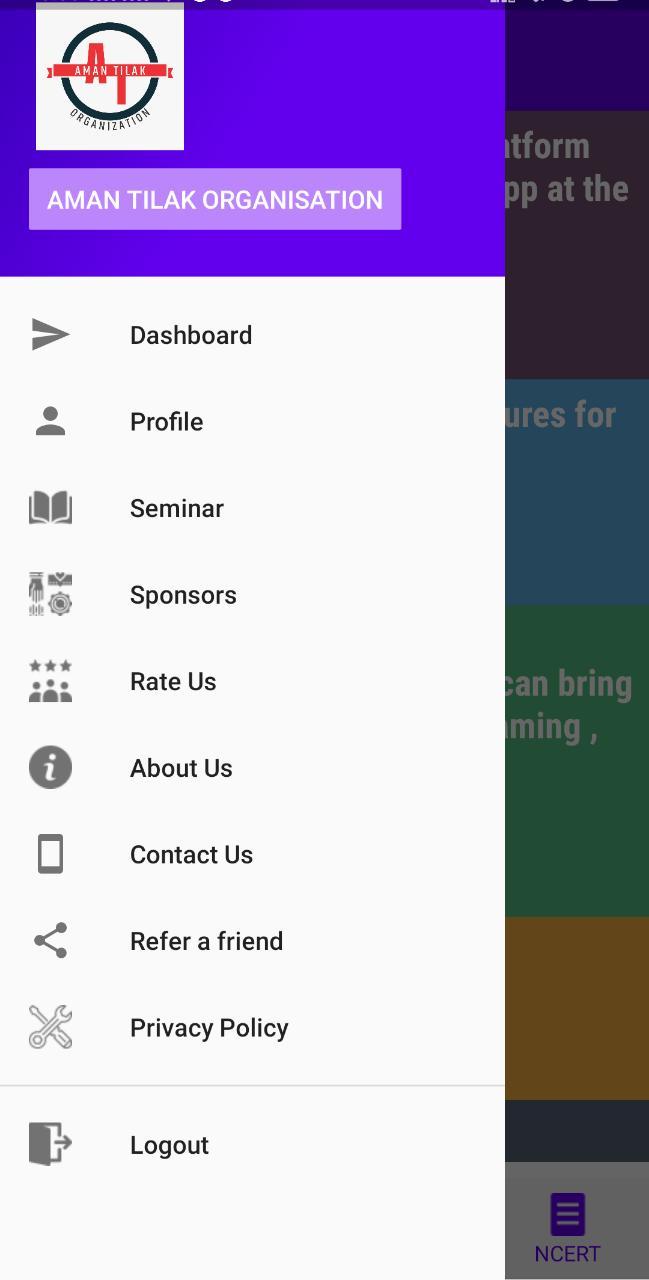Screen dimensions: 649x1280
Task: Log out using the Logout option
Action: [252, 1145]
